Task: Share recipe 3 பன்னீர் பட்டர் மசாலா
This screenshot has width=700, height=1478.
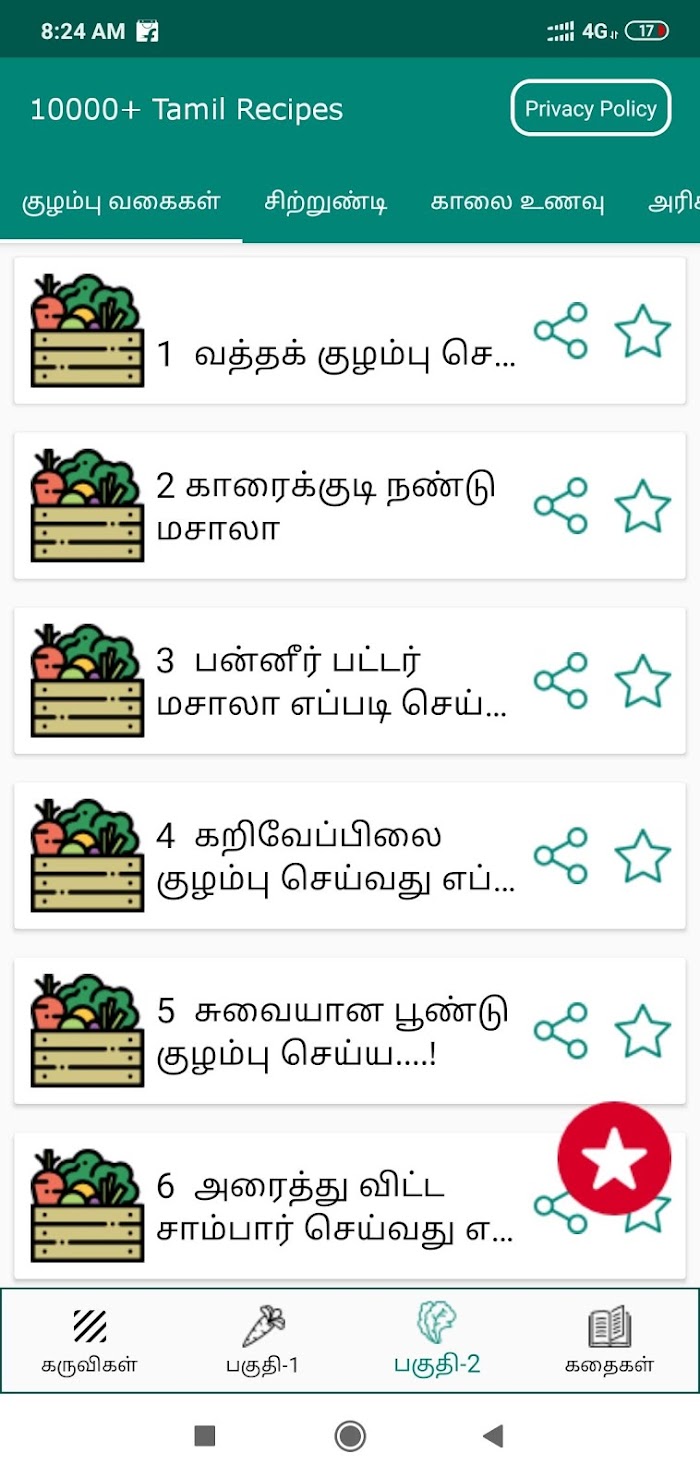Action: coord(561,681)
